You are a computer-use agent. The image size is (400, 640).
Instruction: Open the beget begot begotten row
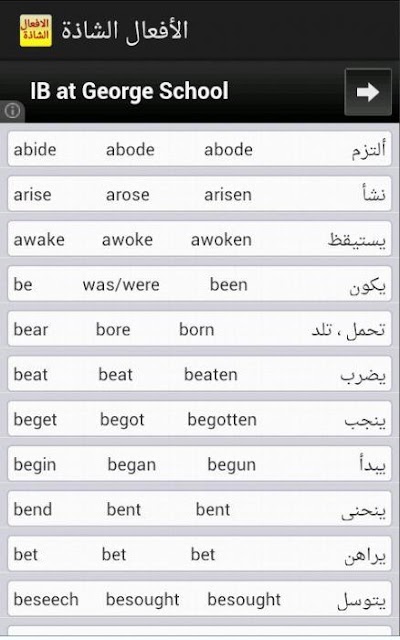tap(200, 419)
